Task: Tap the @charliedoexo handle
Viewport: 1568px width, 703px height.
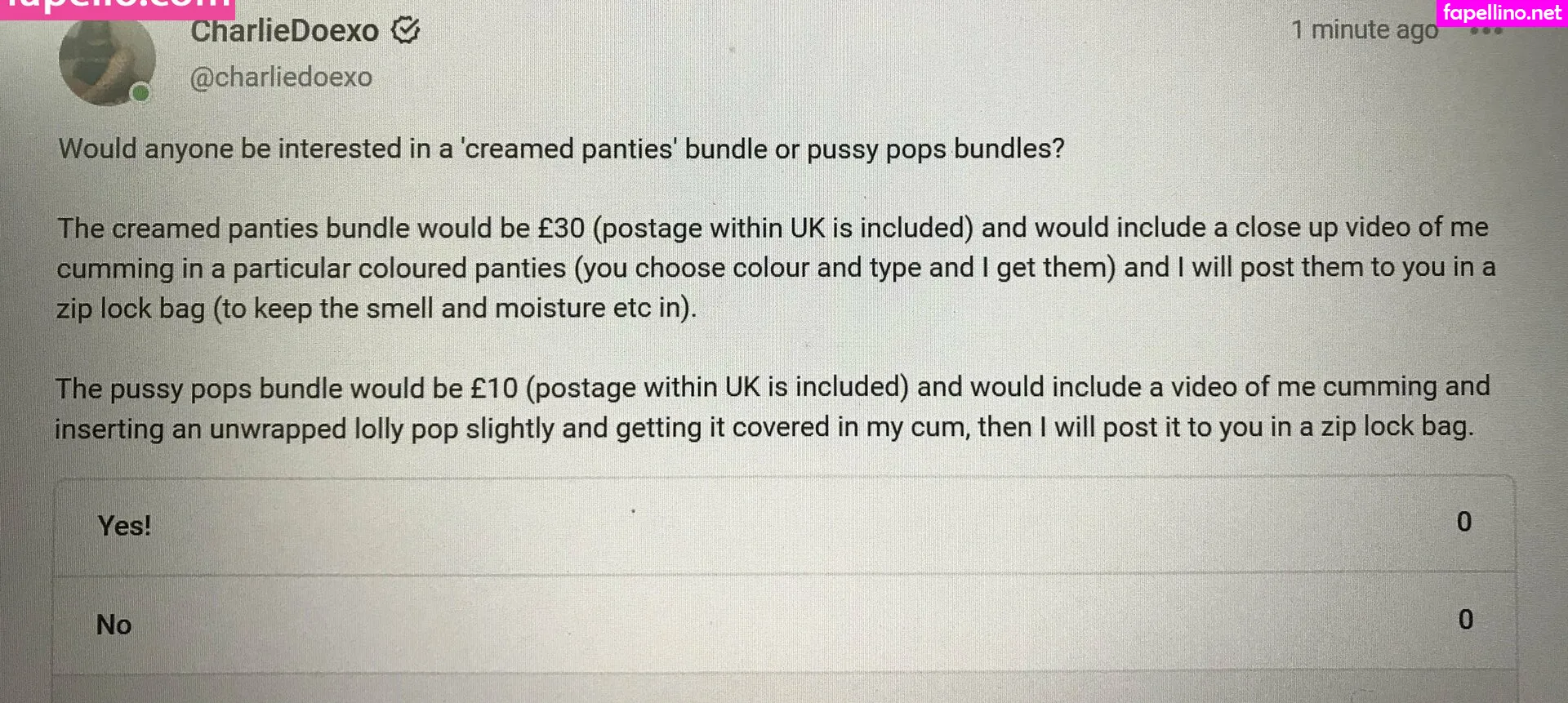Action: click(x=281, y=77)
